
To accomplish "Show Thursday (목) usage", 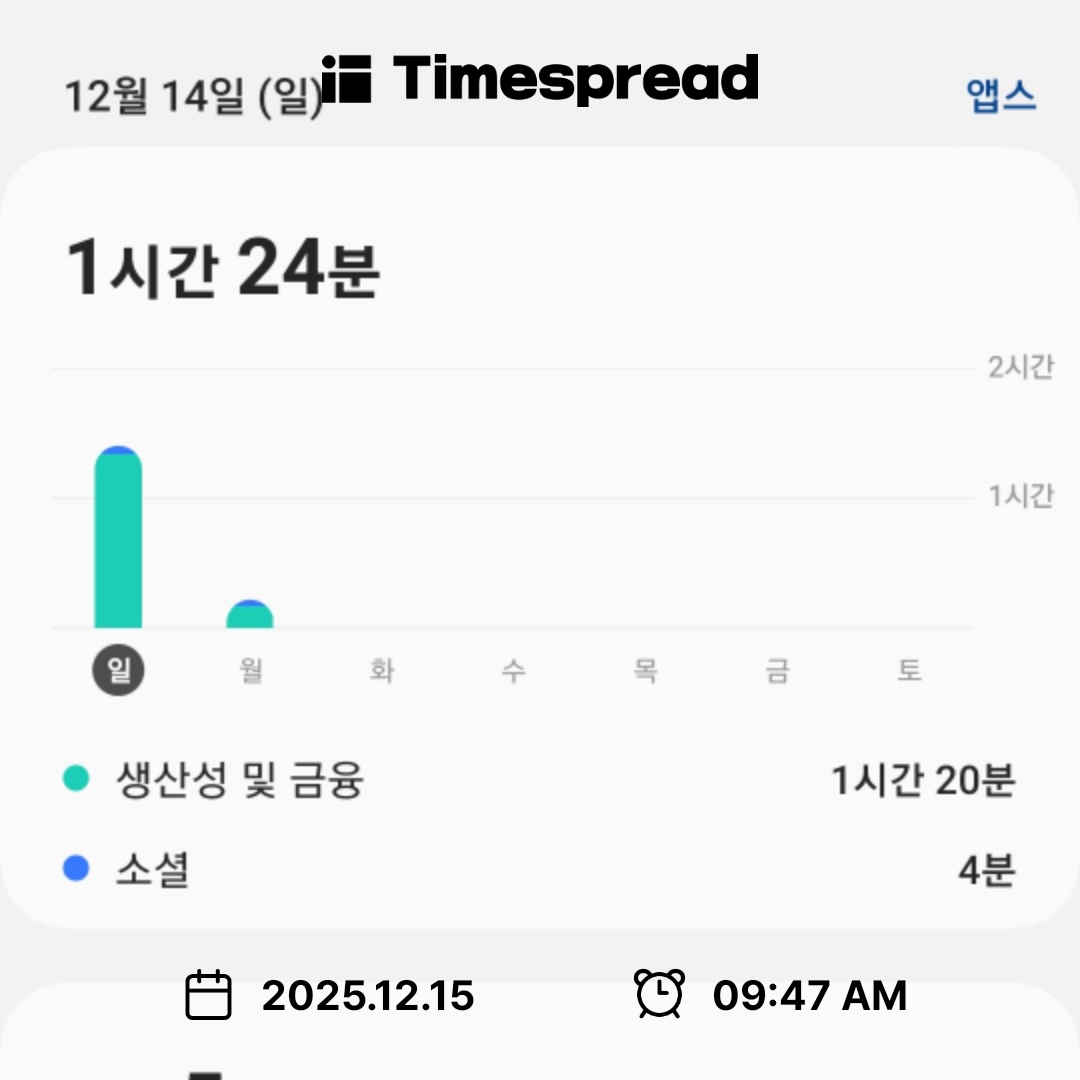I will pos(645,670).
